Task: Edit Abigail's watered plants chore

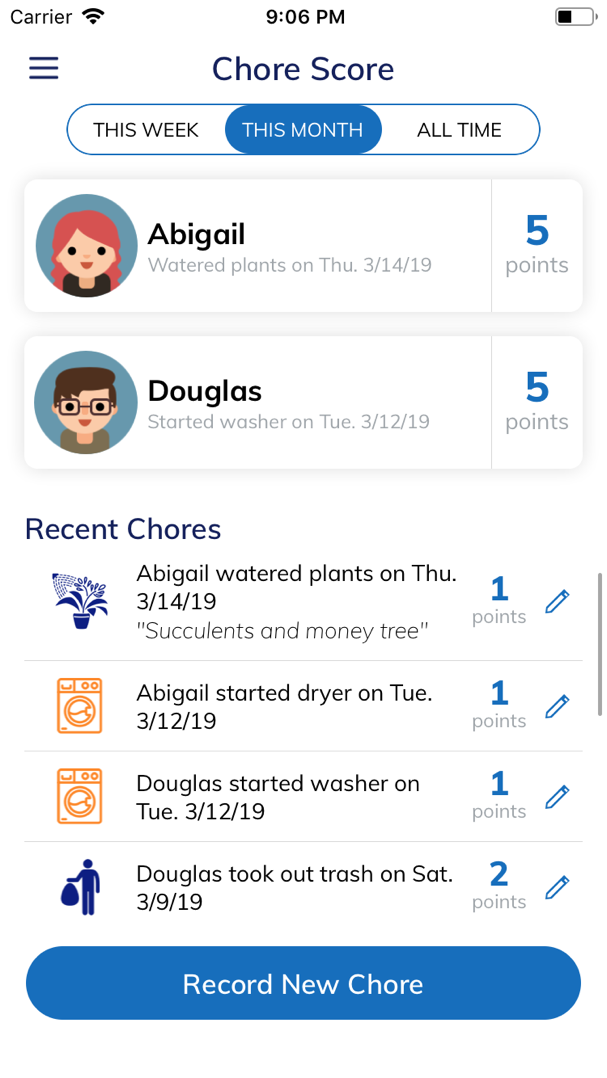Action: pos(557,601)
